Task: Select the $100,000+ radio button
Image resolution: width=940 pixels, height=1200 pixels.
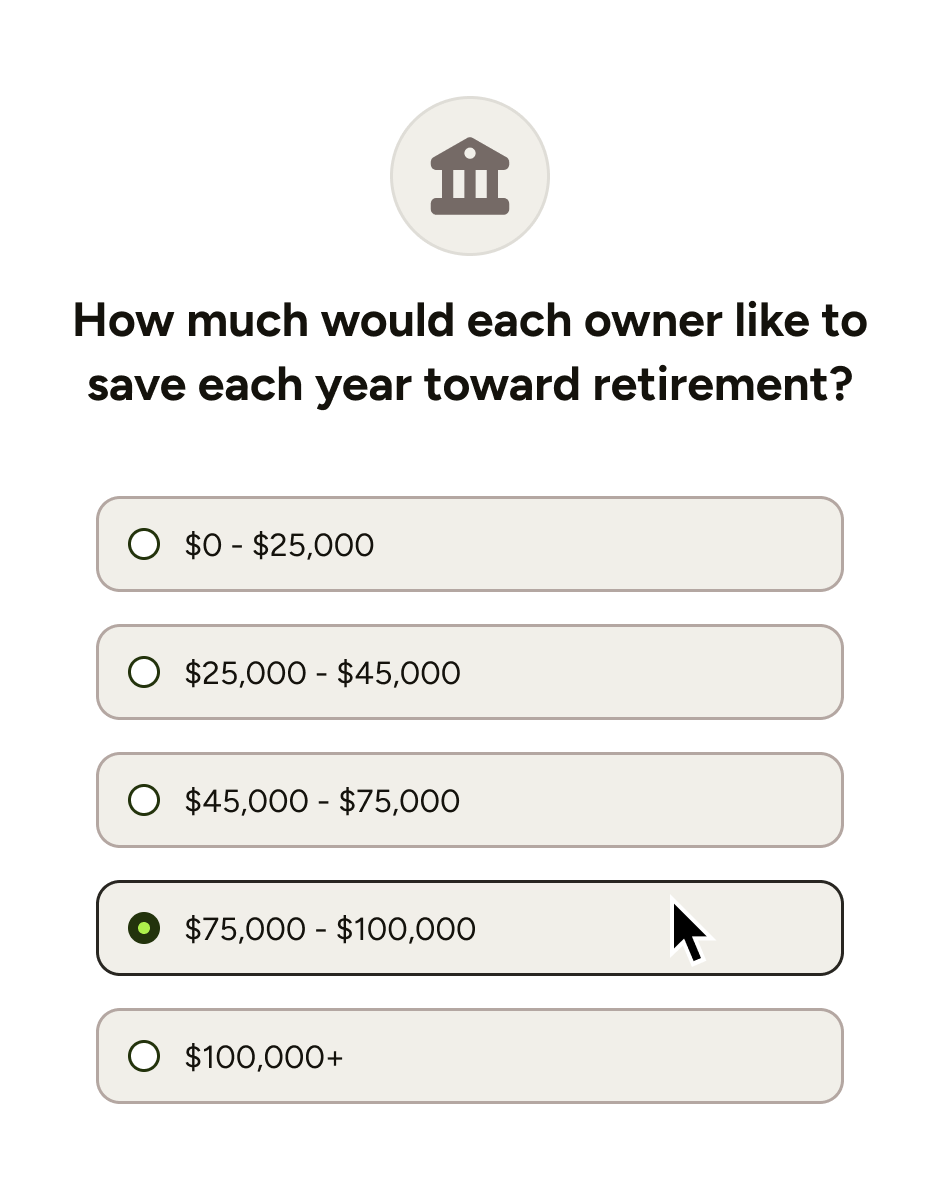Action: tap(144, 1056)
